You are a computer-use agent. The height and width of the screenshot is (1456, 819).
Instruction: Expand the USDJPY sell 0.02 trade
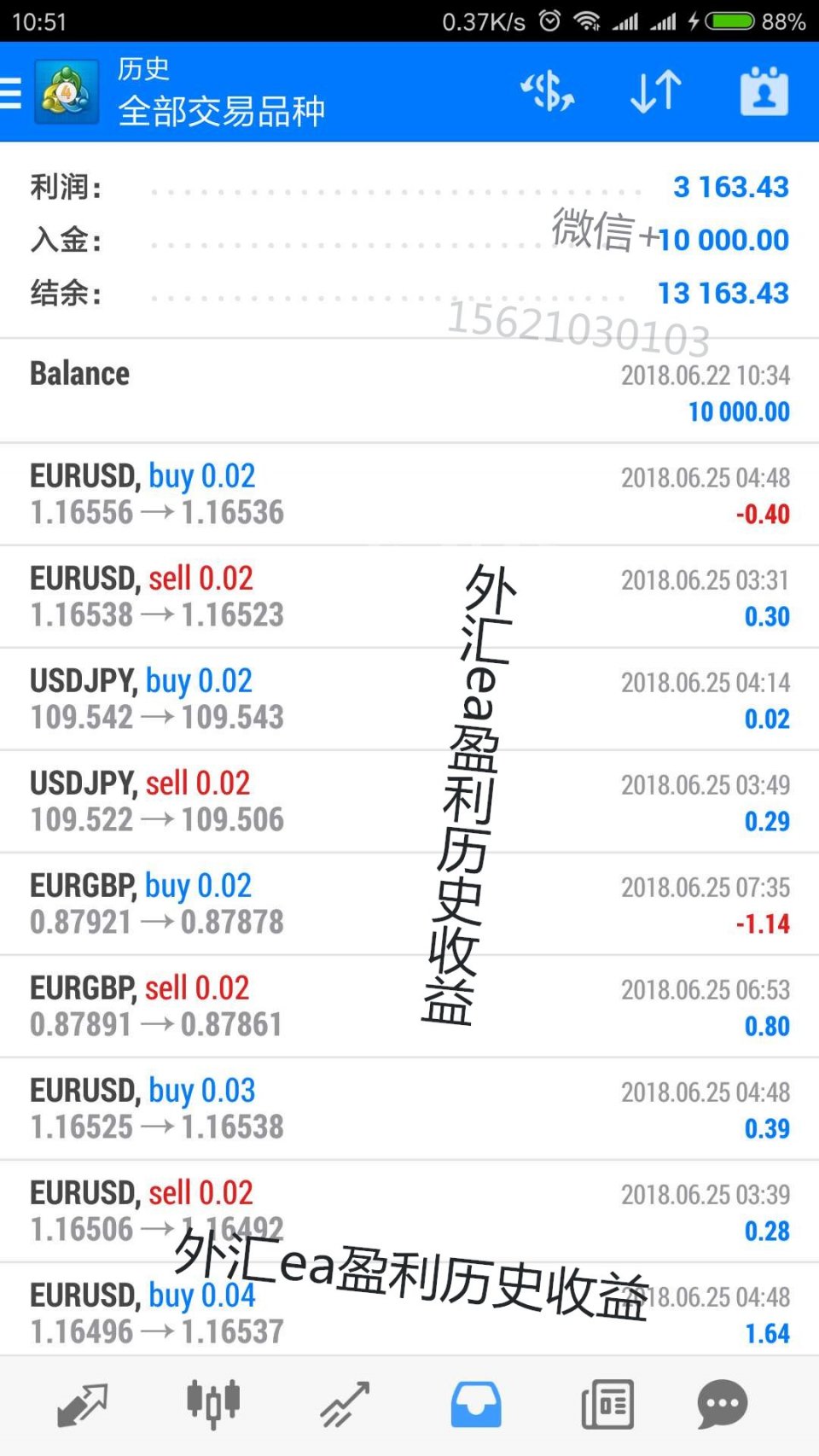(409, 801)
